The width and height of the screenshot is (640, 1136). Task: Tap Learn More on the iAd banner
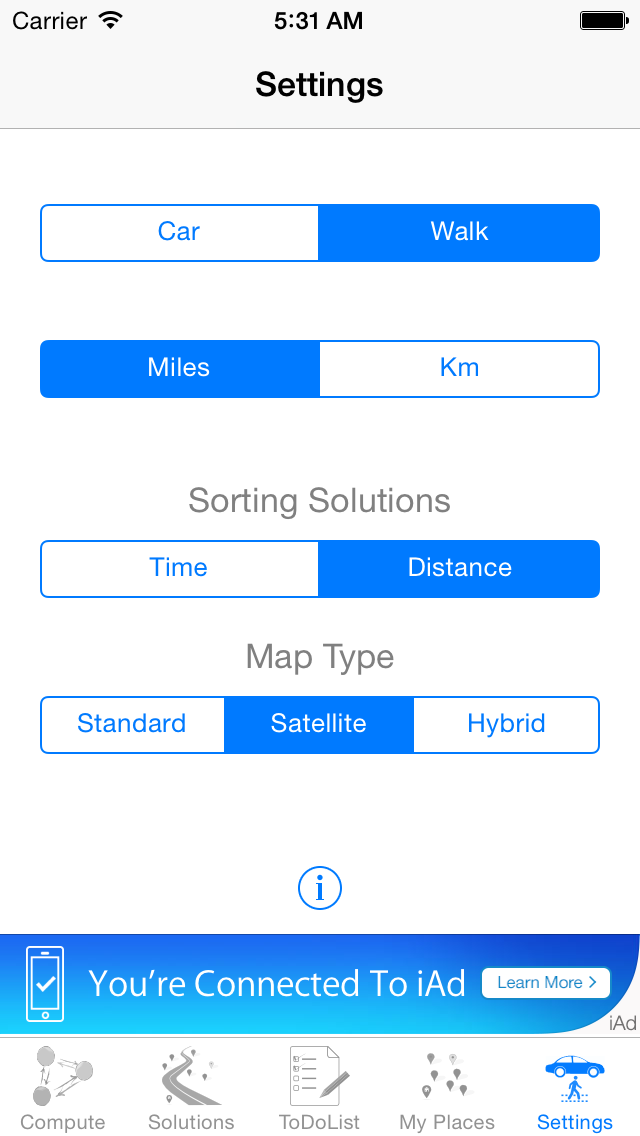click(x=547, y=982)
